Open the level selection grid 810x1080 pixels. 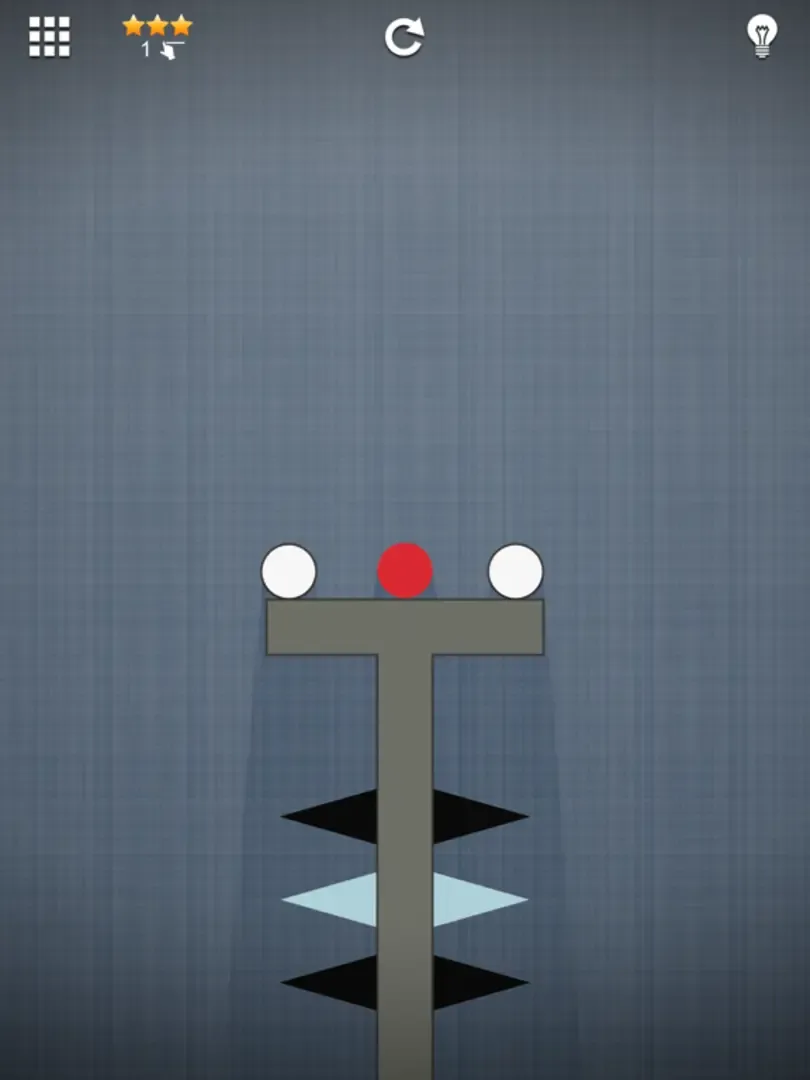(49, 37)
